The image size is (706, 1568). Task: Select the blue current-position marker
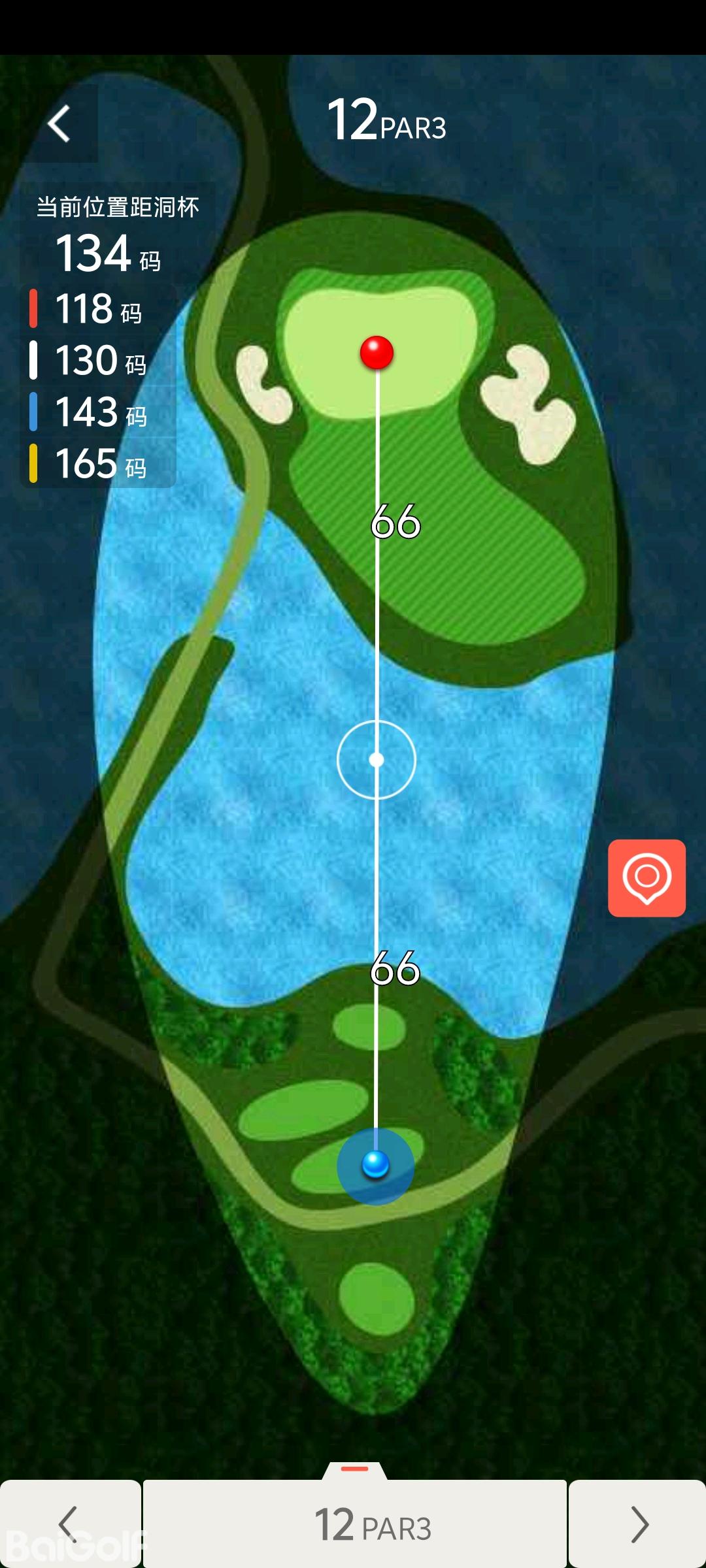(x=375, y=1165)
